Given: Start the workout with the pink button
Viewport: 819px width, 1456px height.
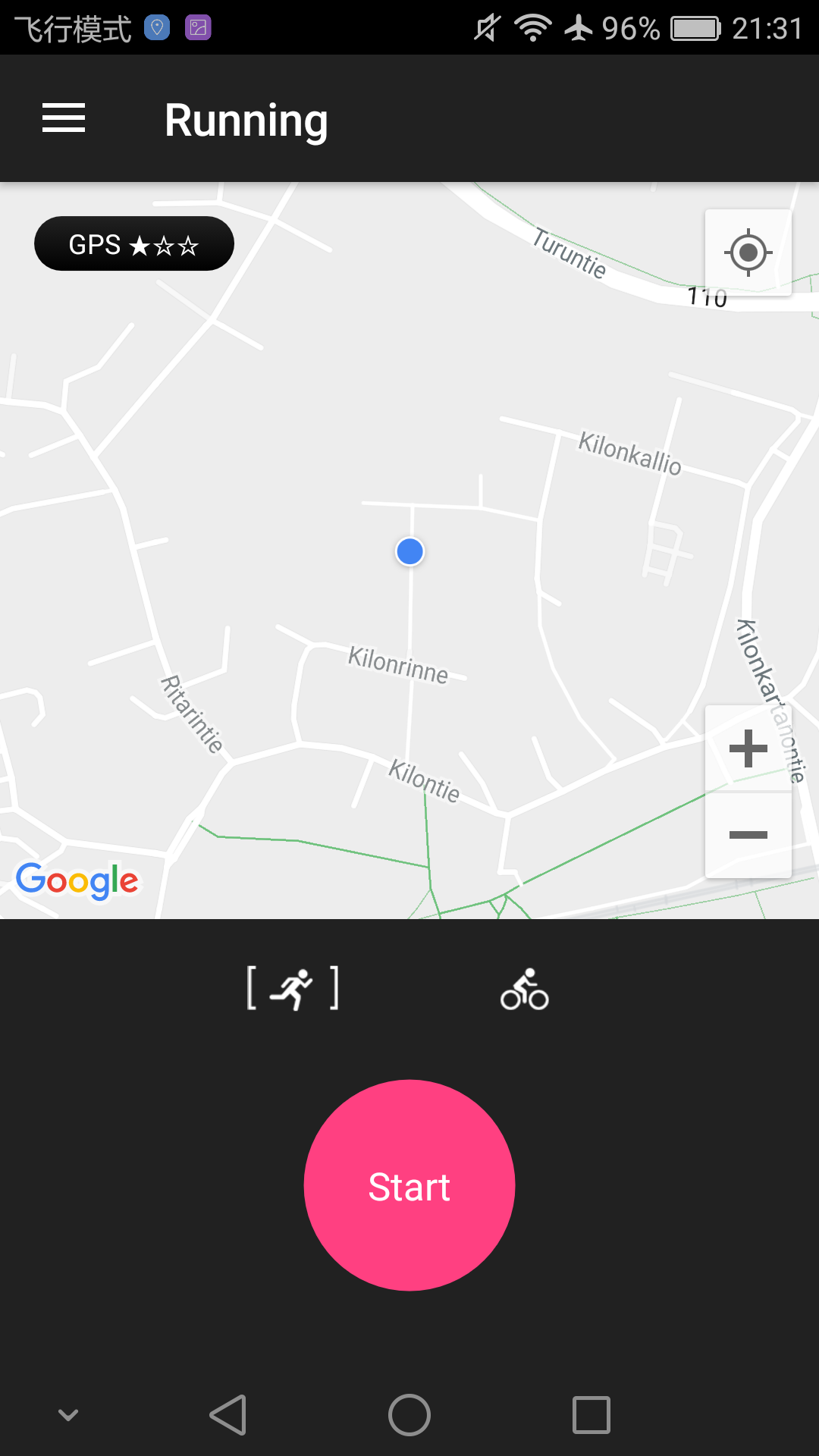Looking at the screenshot, I should pos(409,1185).
